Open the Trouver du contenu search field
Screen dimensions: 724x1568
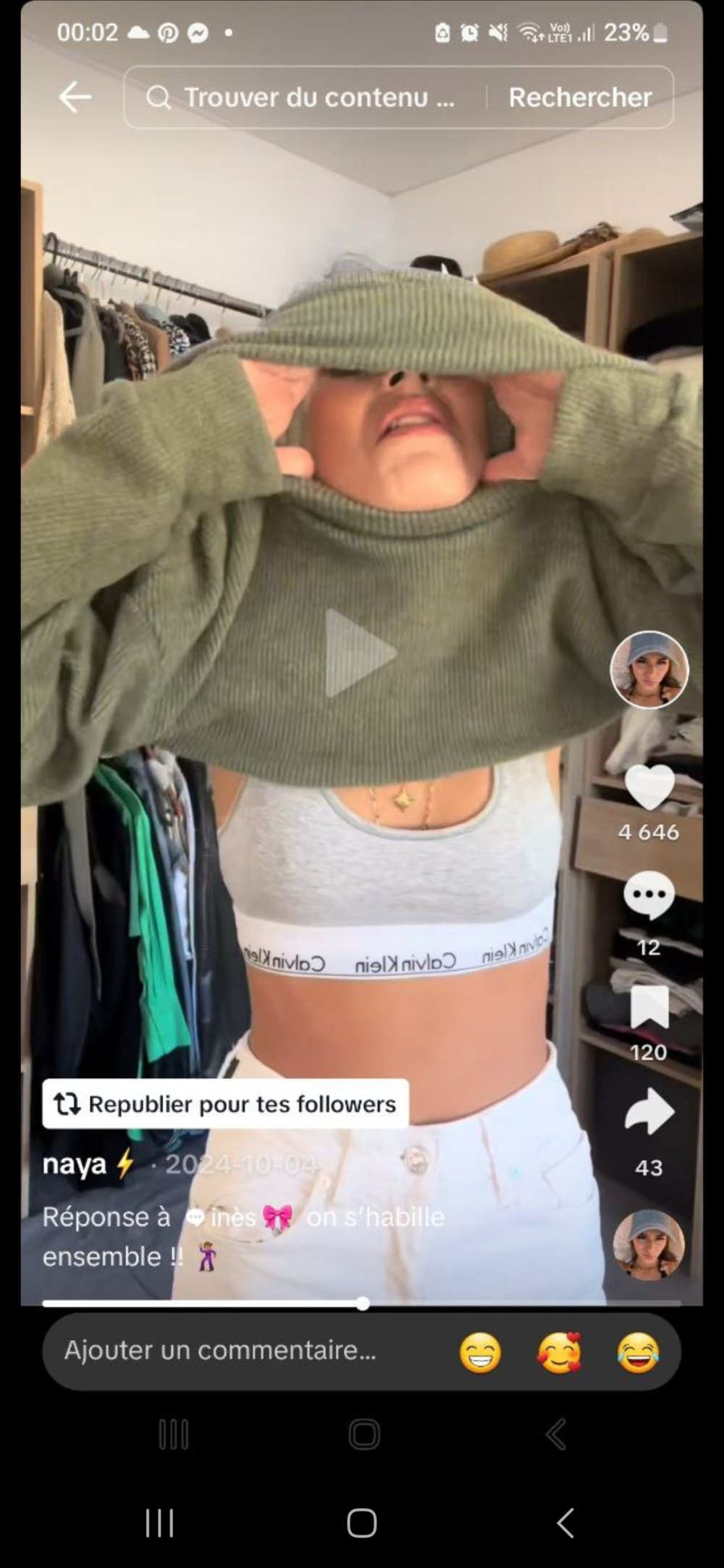coord(311,98)
